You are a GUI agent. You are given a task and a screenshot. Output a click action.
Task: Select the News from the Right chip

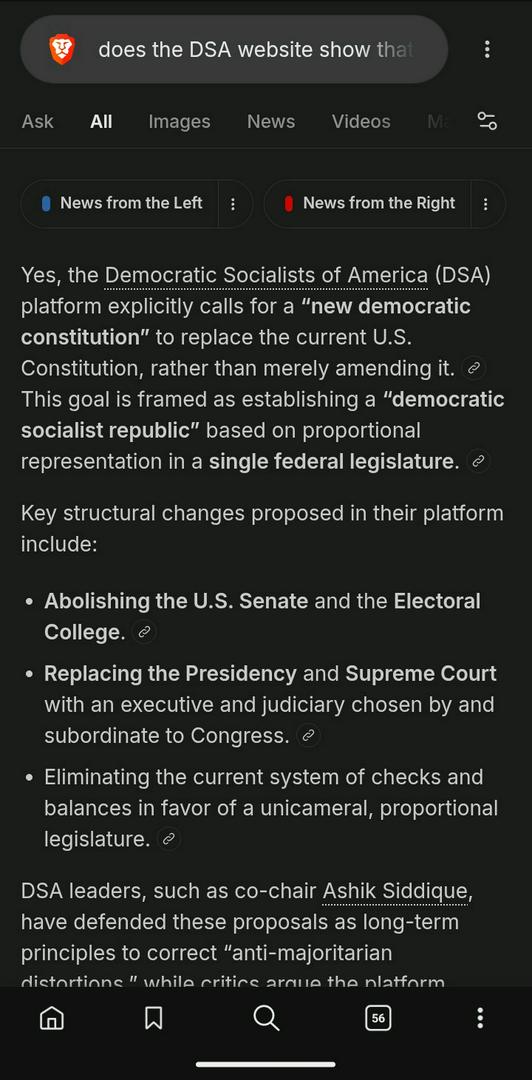click(369, 203)
